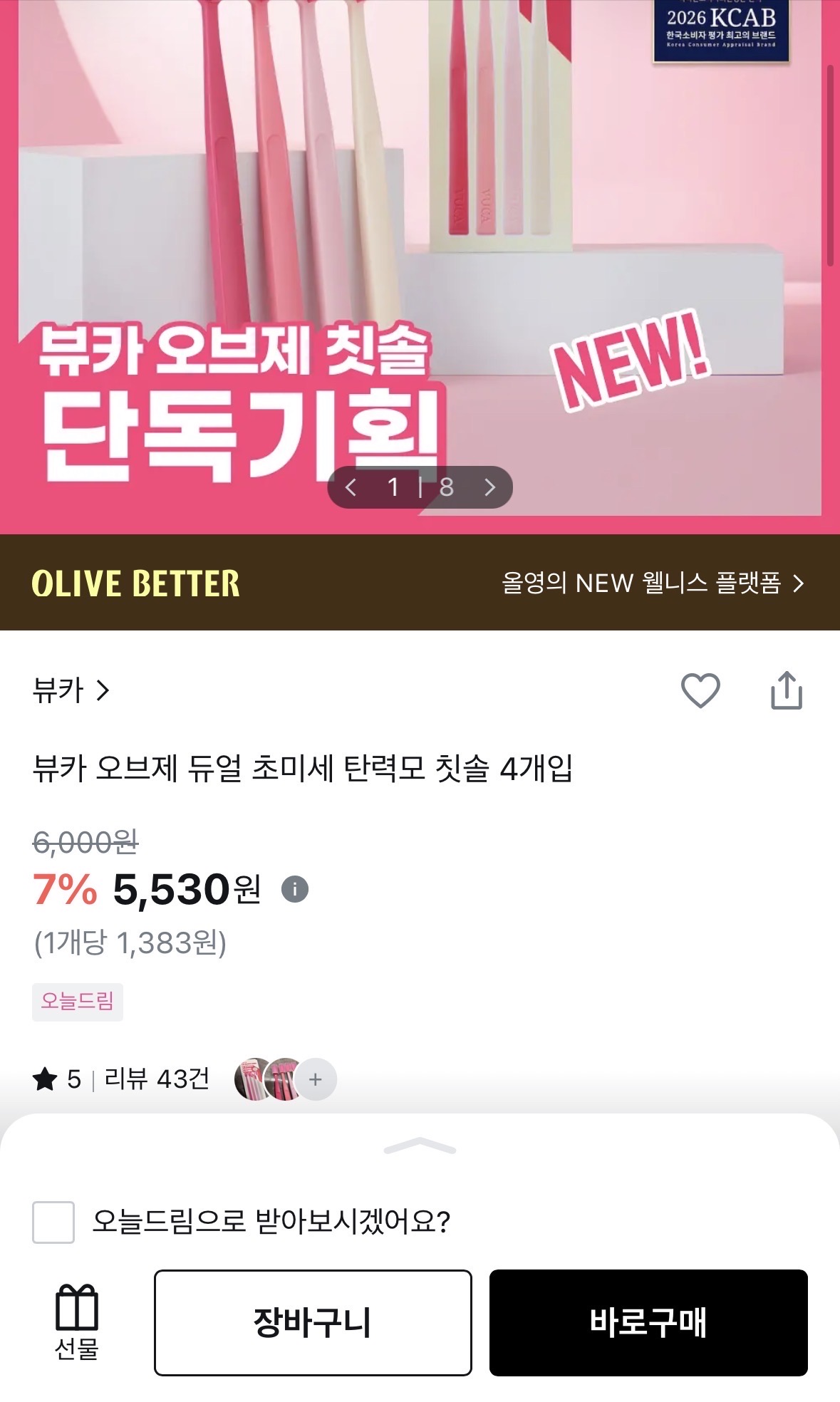Image resolution: width=840 pixels, height=1402 pixels.
Task: Like this product with the heart icon
Action: coord(700,690)
